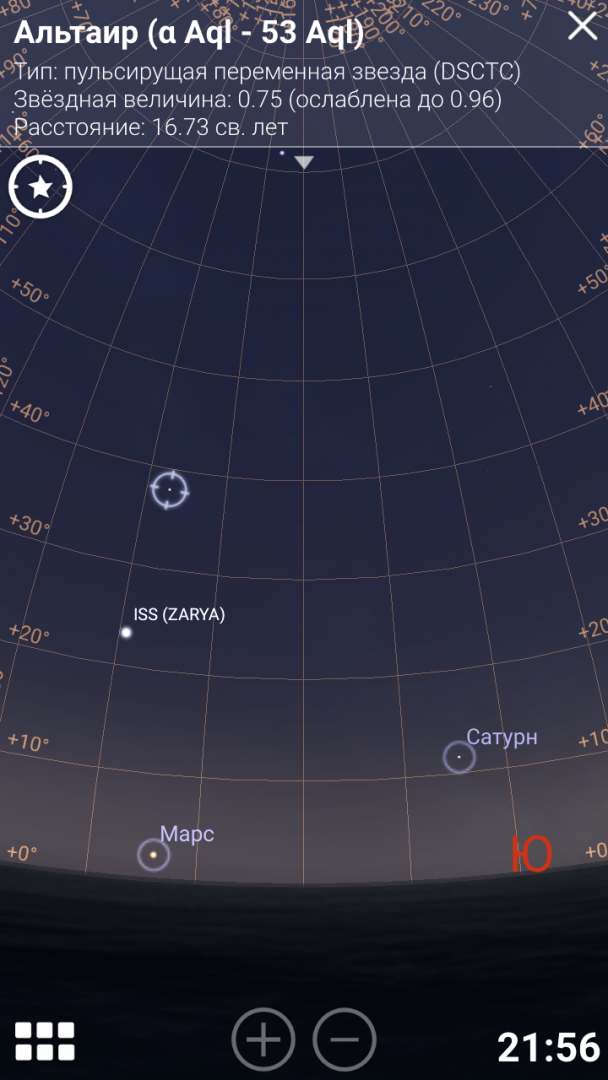The width and height of the screenshot is (608, 1080).
Task: Select planet Сатурн
Action: [x=459, y=757]
